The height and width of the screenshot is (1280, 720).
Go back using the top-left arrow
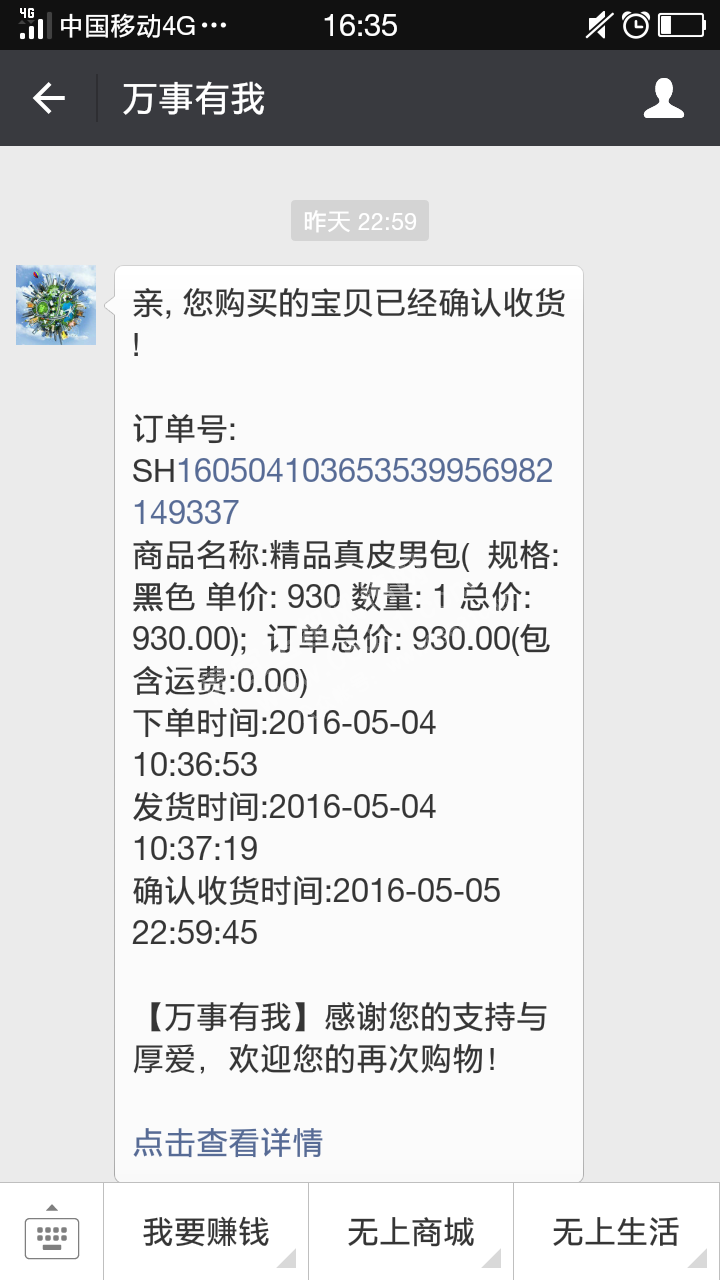[48, 98]
